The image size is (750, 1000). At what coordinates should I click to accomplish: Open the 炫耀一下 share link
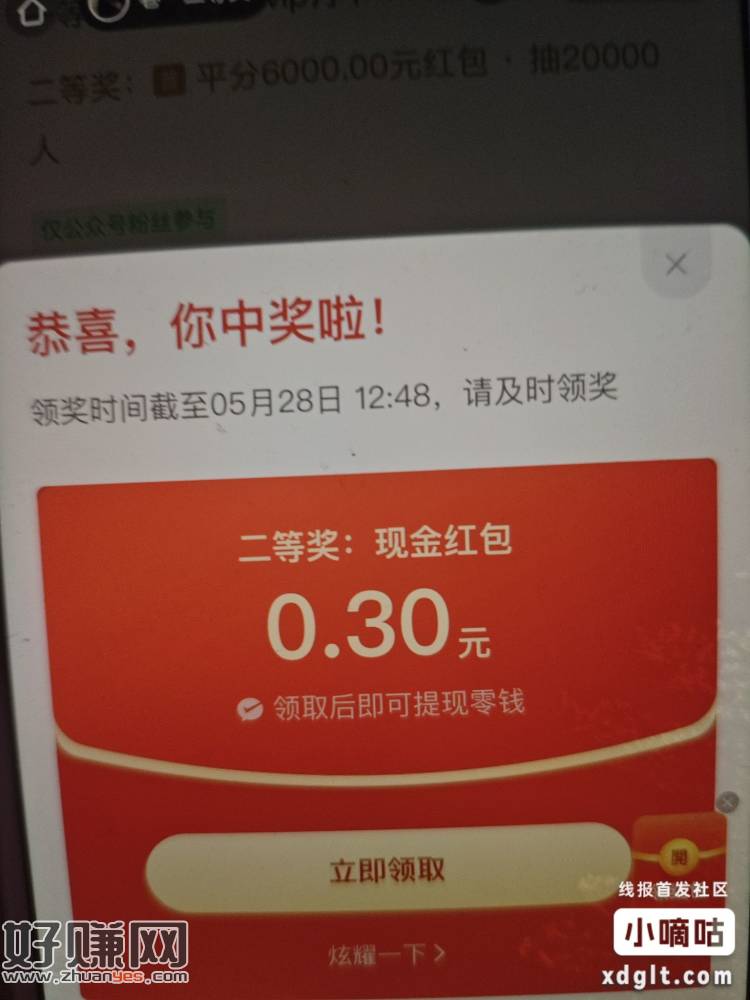click(386, 954)
